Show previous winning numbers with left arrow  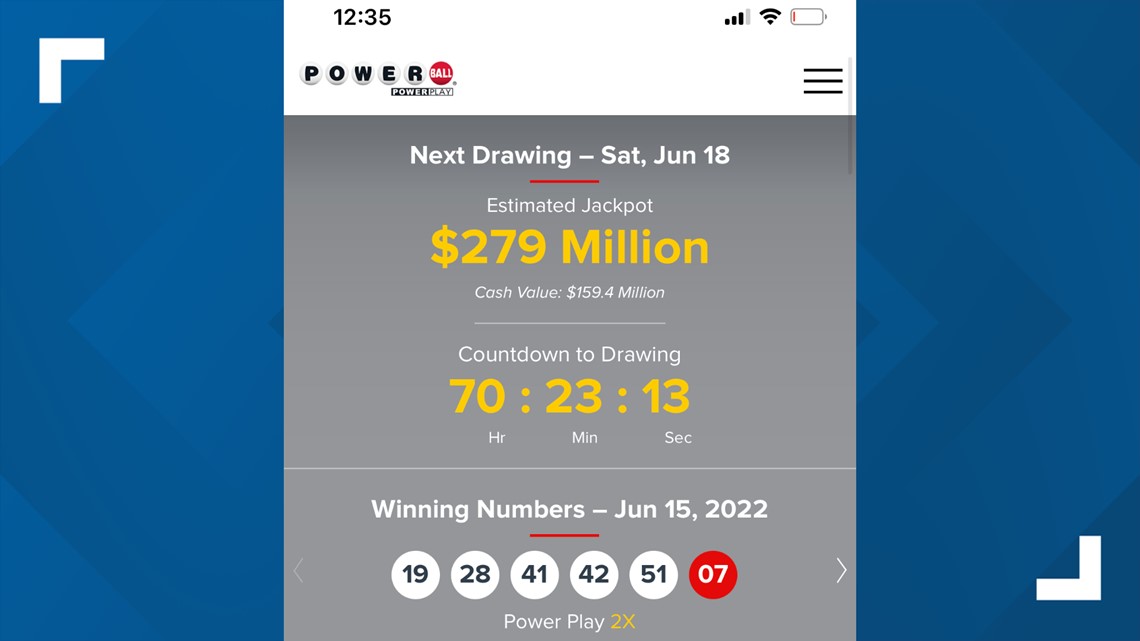[x=298, y=571]
